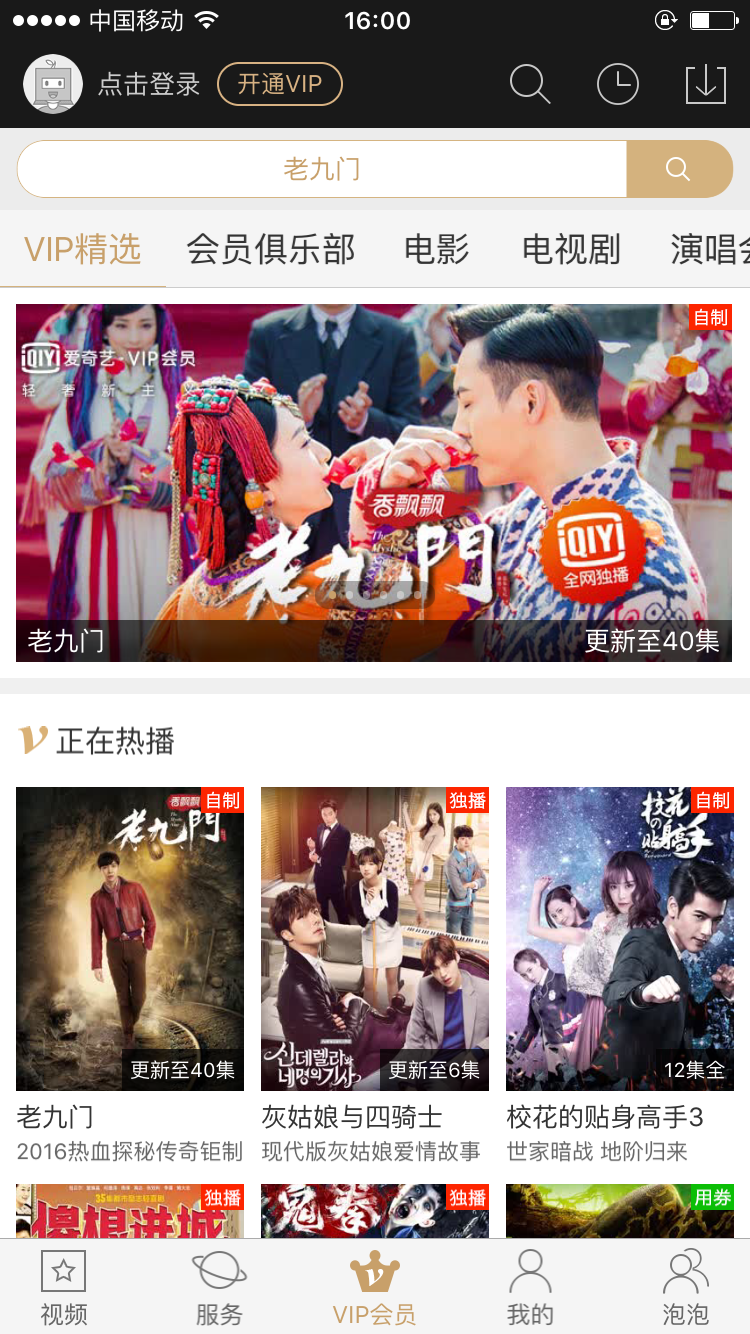Switch to the 电影 tab

click(x=436, y=249)
